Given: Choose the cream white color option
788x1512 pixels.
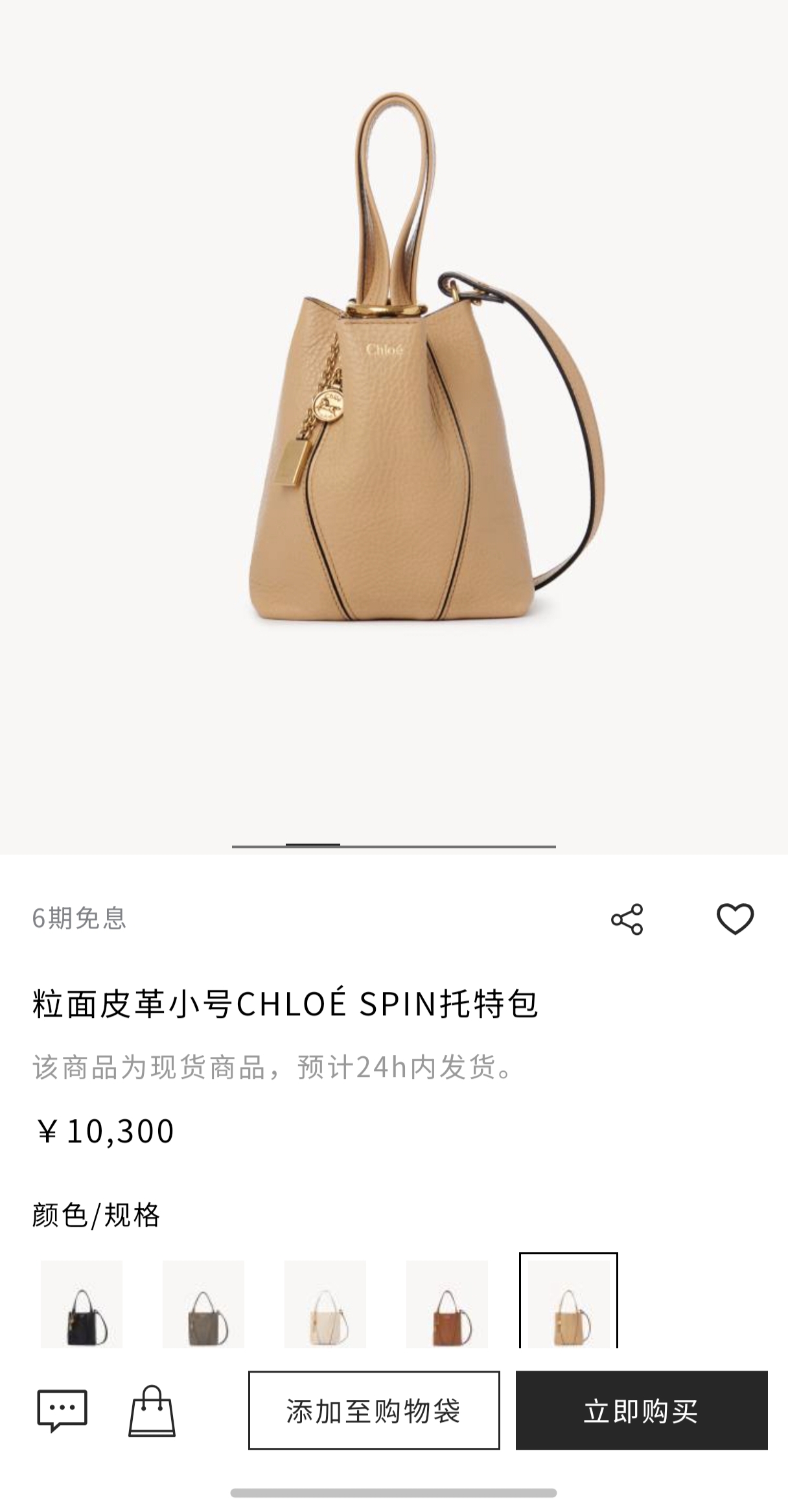Looking at the screenshot, I should click(x=325, y=1303).
